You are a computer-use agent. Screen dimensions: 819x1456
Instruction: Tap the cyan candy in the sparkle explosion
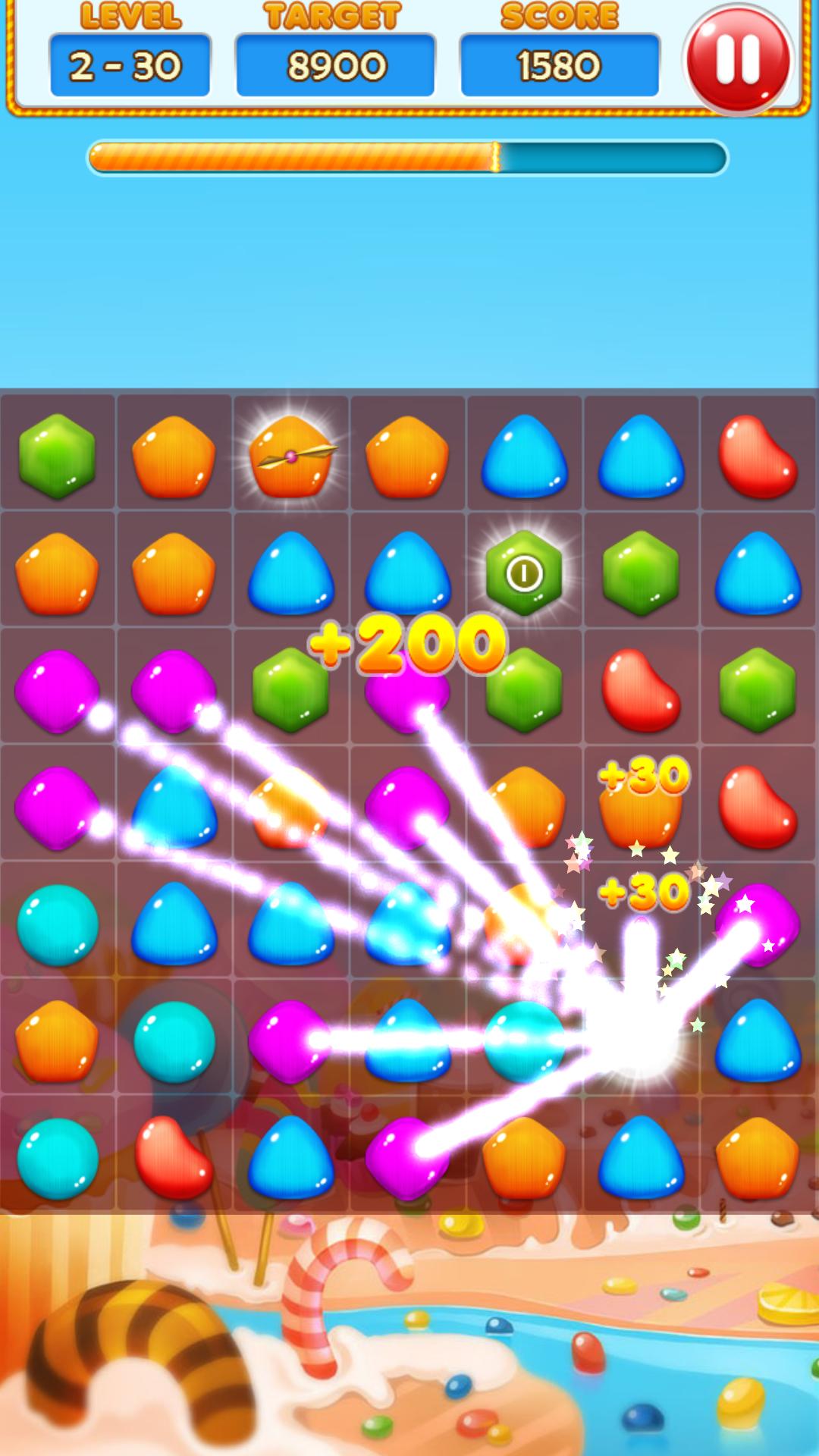pos(523,1039)
